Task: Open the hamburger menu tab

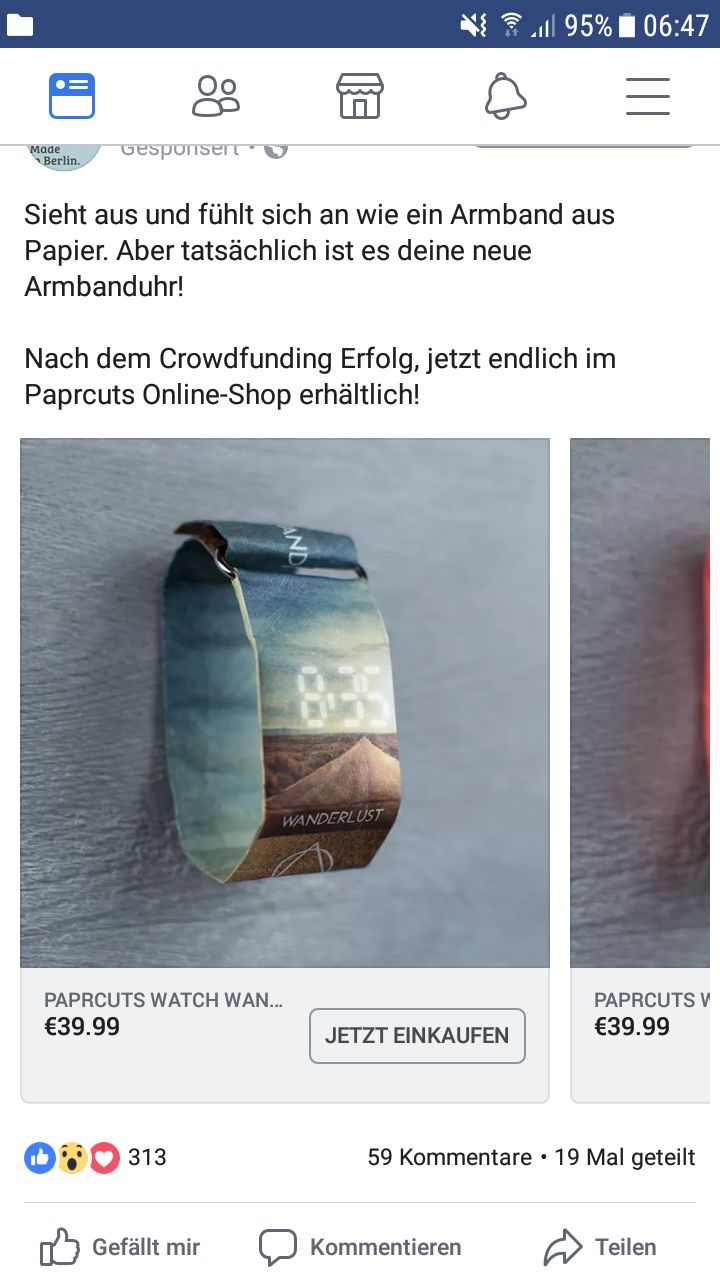Action: tap(648, 97)
